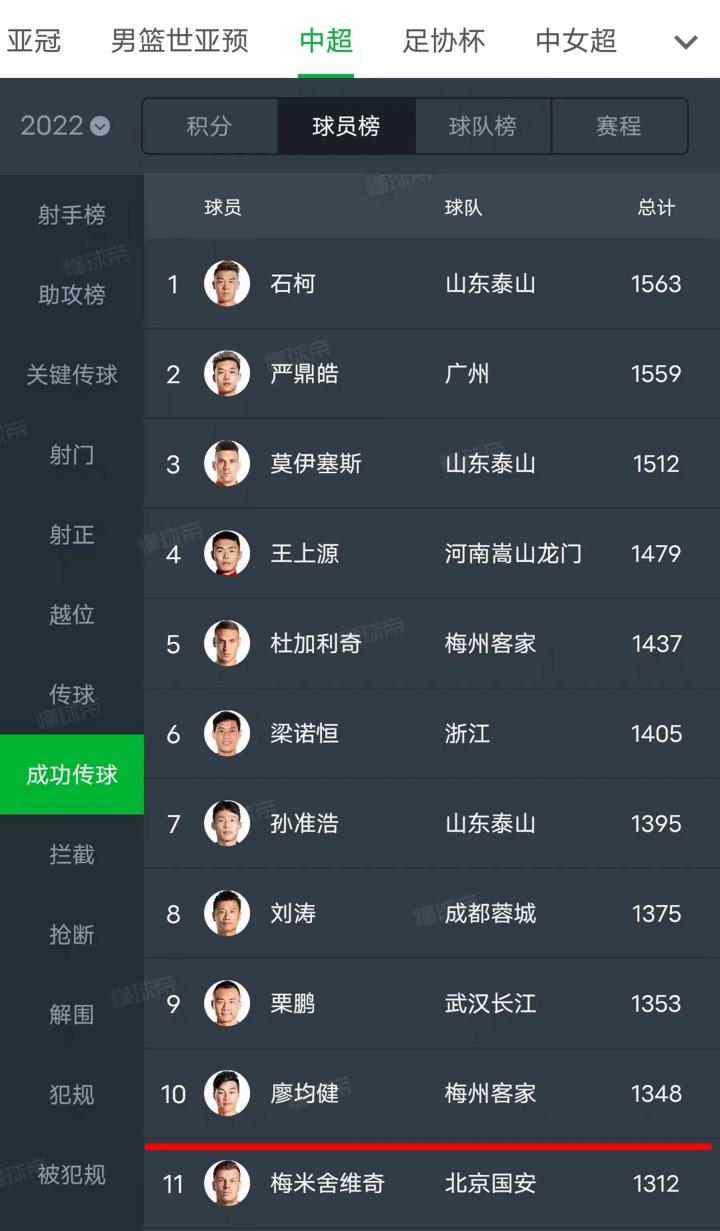
Task: Show the 解围 ranking
Action: pyautogui.click(x=71, y=1015)
